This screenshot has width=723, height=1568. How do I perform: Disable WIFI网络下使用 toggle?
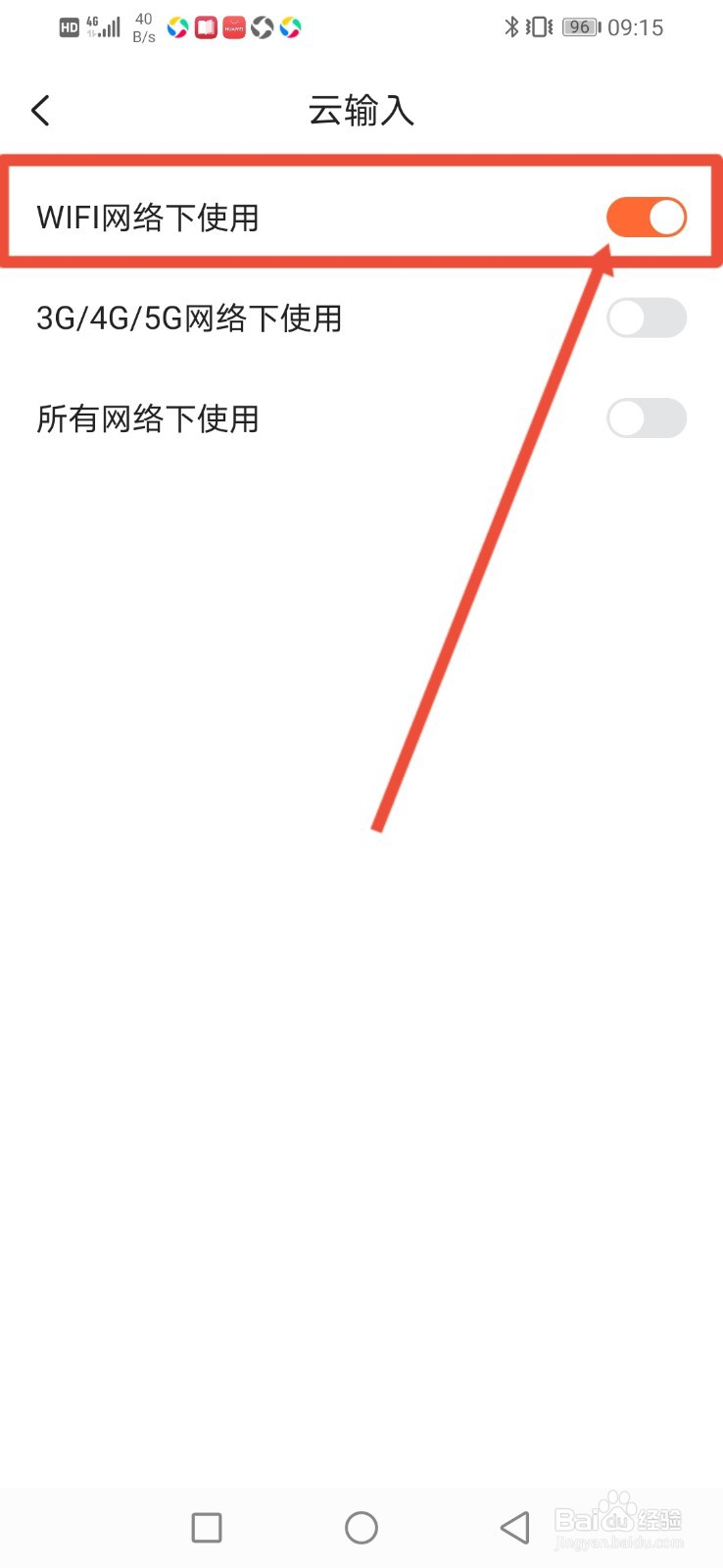point(647,217)
